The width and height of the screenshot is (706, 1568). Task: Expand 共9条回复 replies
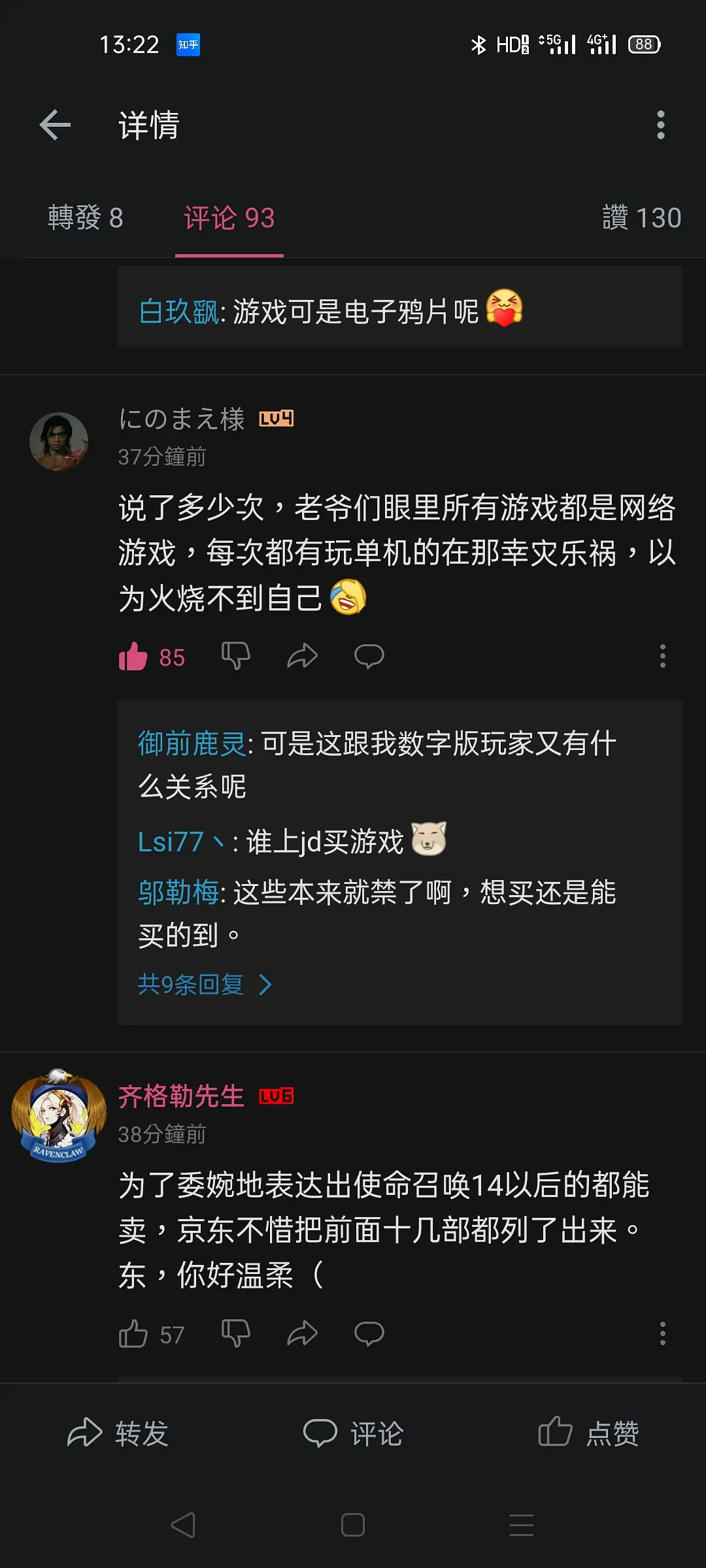[x=204, y=984]
